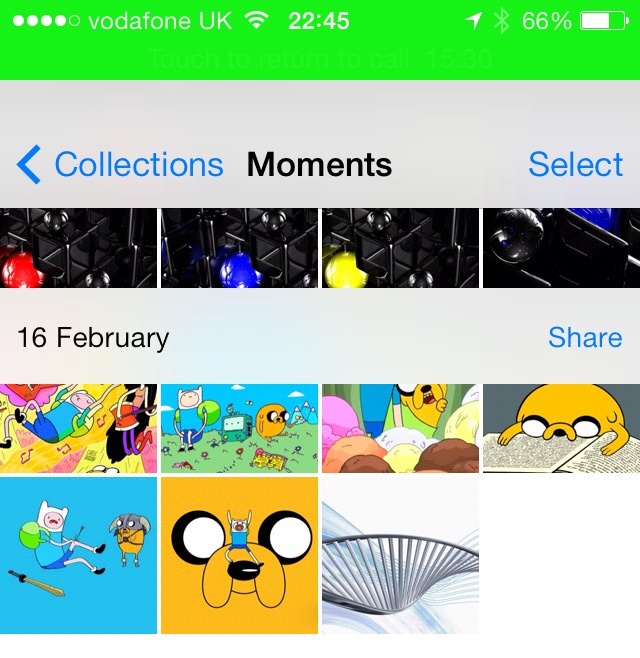
Task: Open the yellow dog reading book photo
Action: point(561,428)
